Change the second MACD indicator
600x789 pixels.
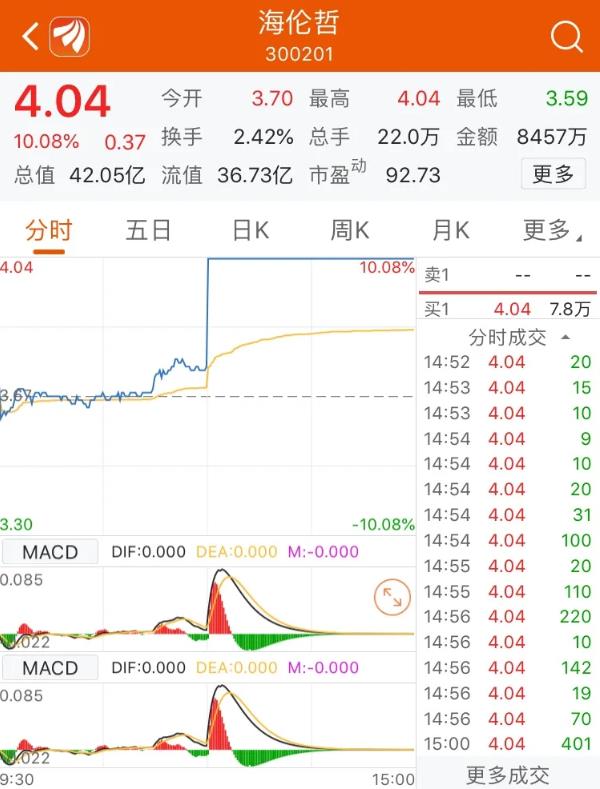[50, 668]
